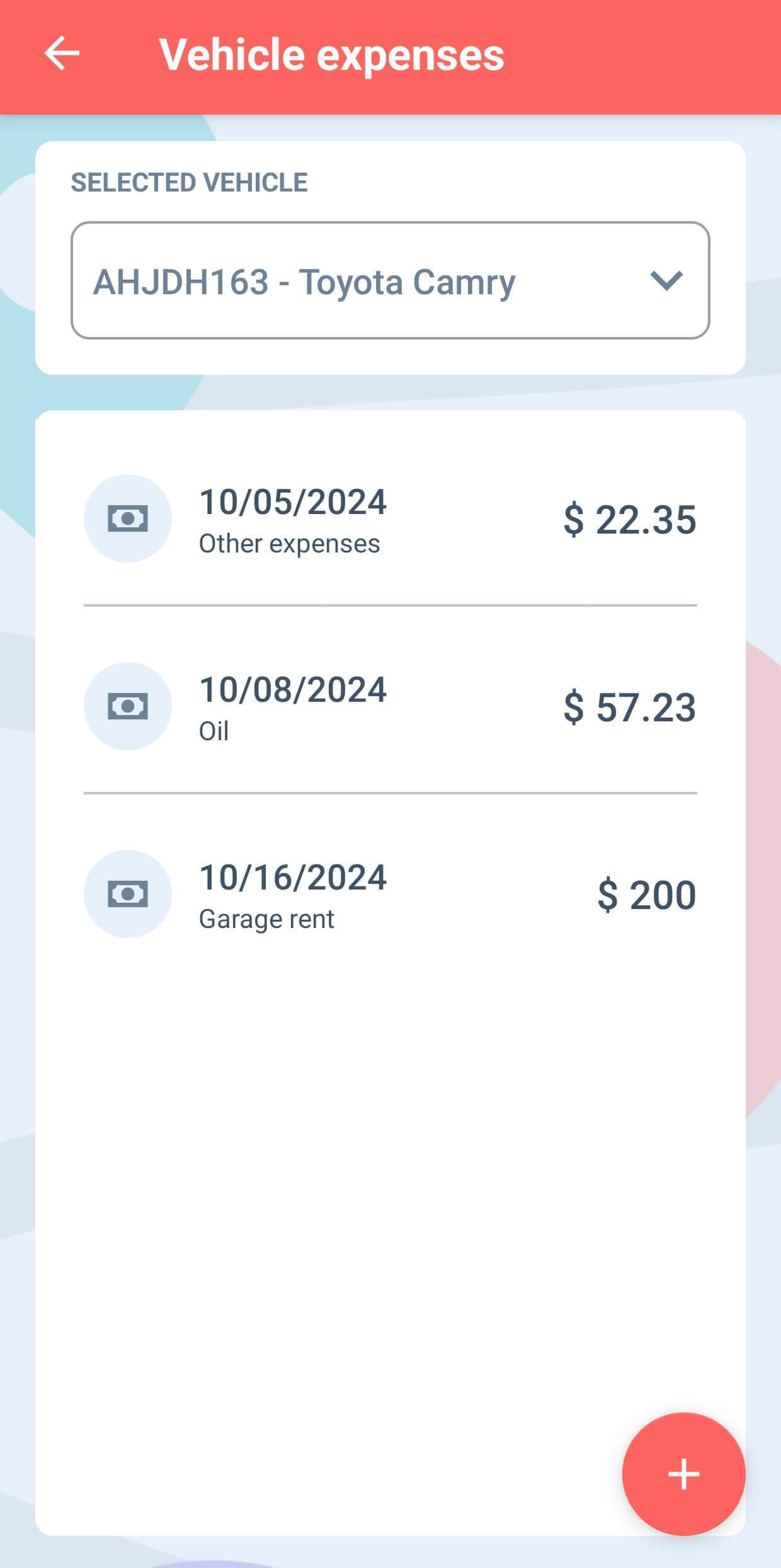Open the selected vehicle dropdown
The height and width of the screenshot is (1568, 781).
[x=390, y=280]
